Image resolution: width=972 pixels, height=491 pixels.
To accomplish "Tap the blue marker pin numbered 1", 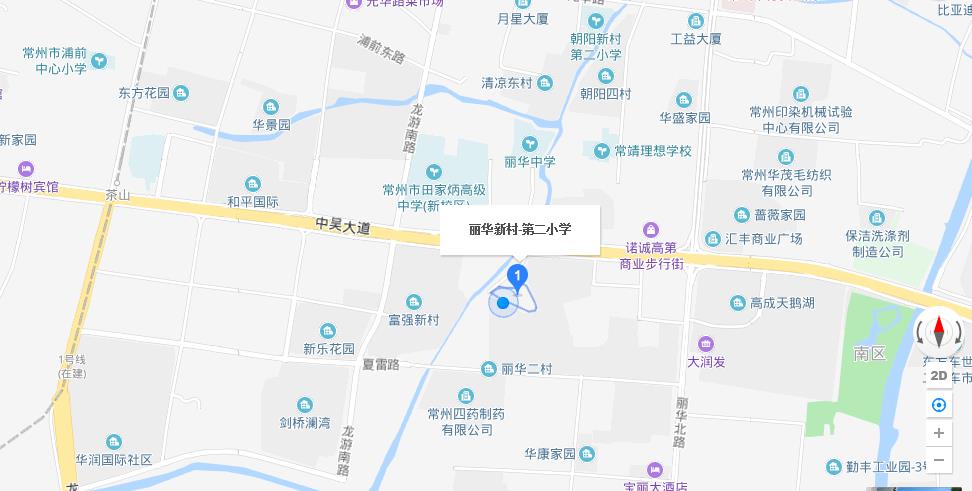I will 518,277.
